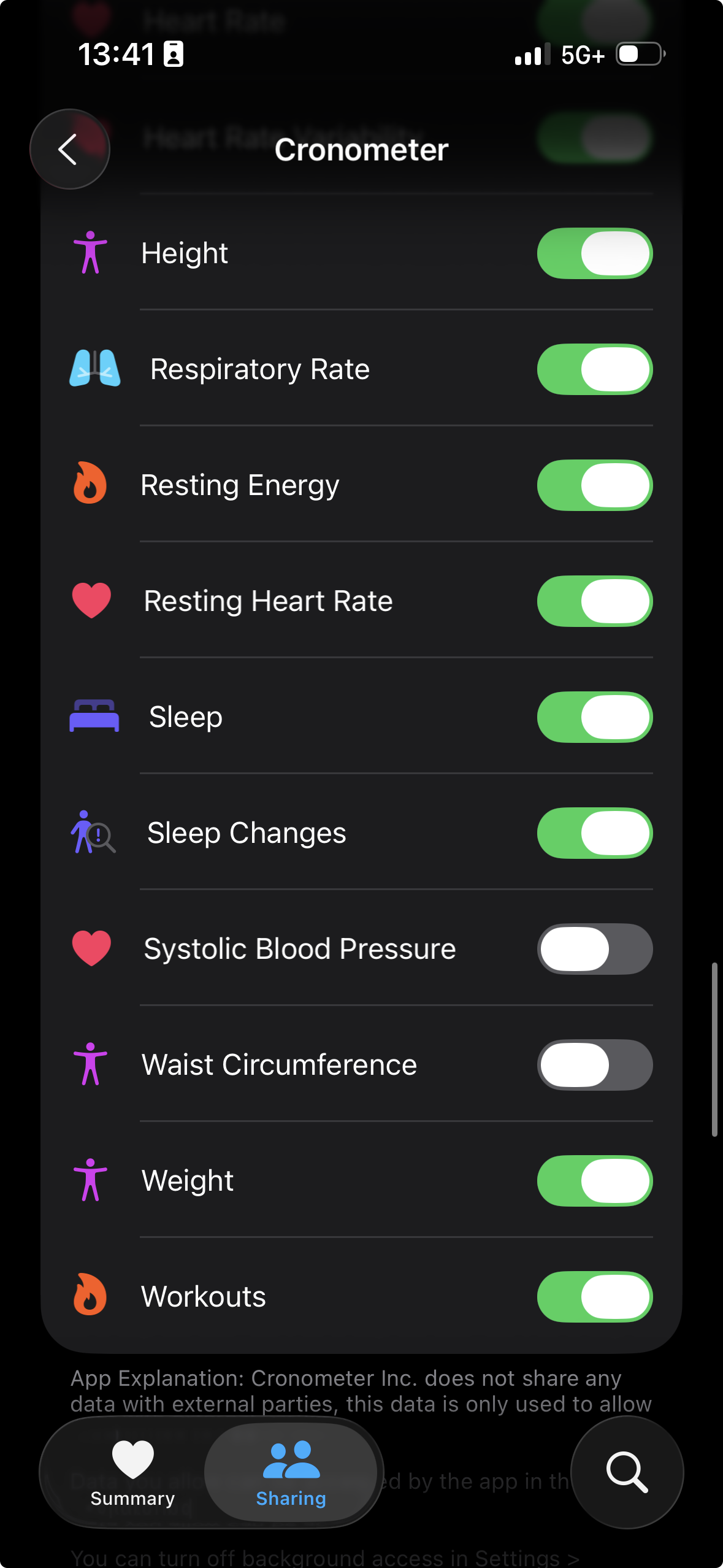Toggle off Weight access

tap(594, 1181)
